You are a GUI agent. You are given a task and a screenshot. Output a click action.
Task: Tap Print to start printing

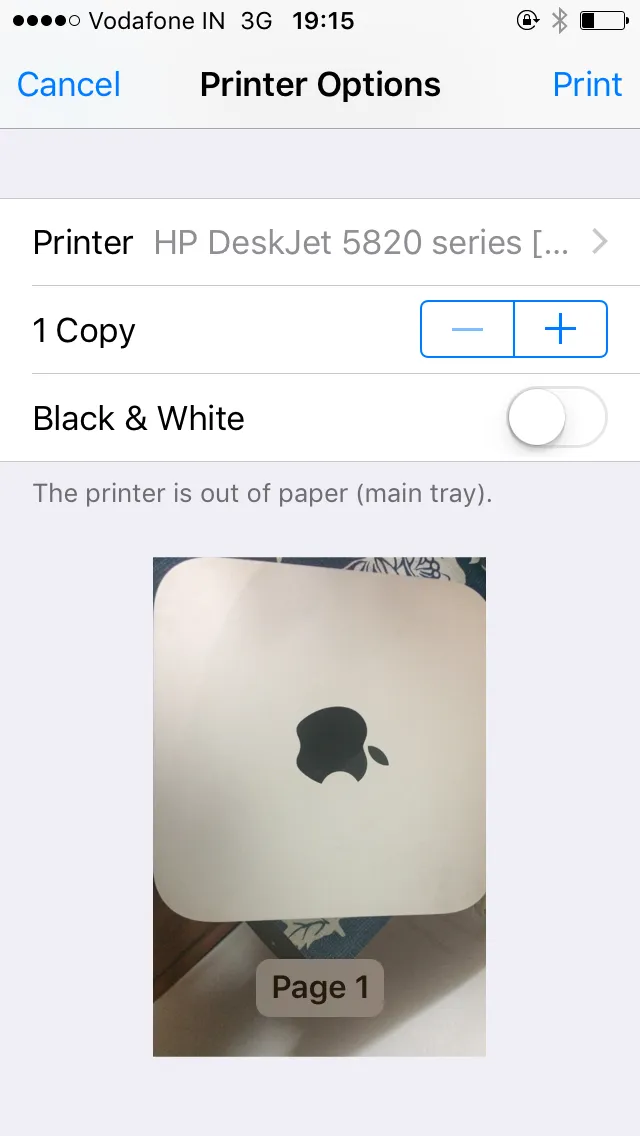(x=587, y=85)
